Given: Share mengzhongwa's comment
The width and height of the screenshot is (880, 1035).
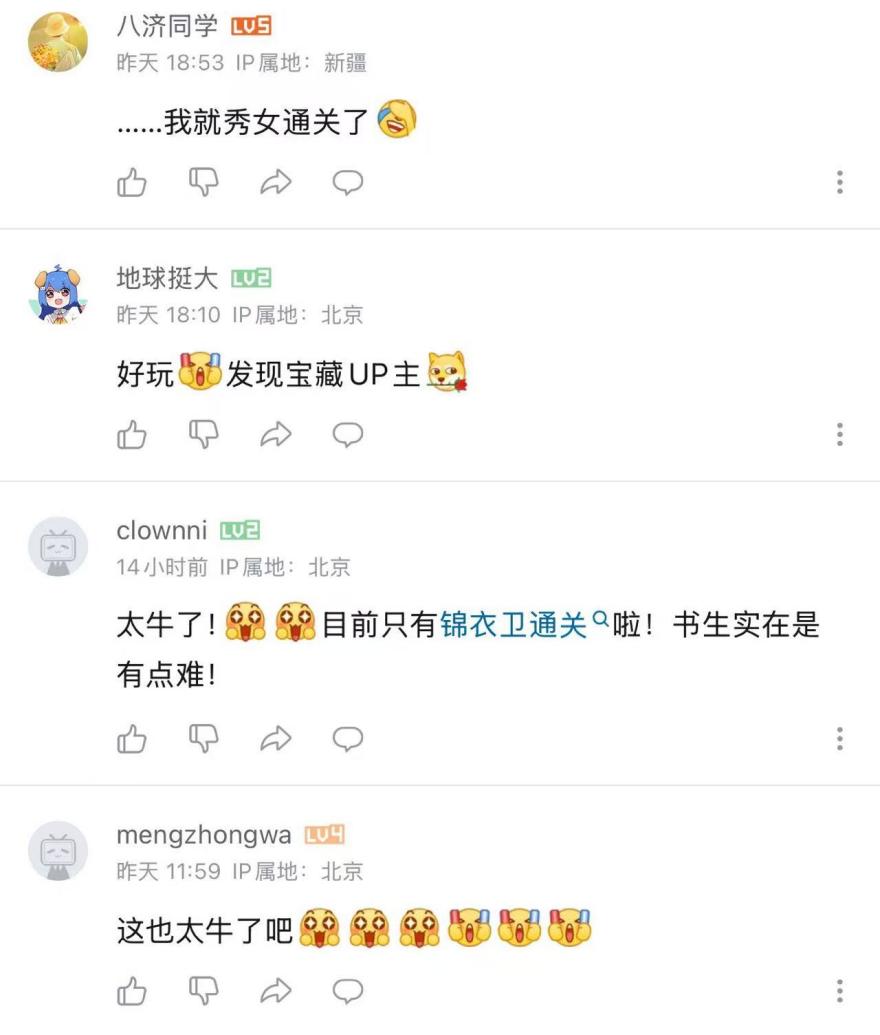Looking at the screenshot, I should click(275, 991).
